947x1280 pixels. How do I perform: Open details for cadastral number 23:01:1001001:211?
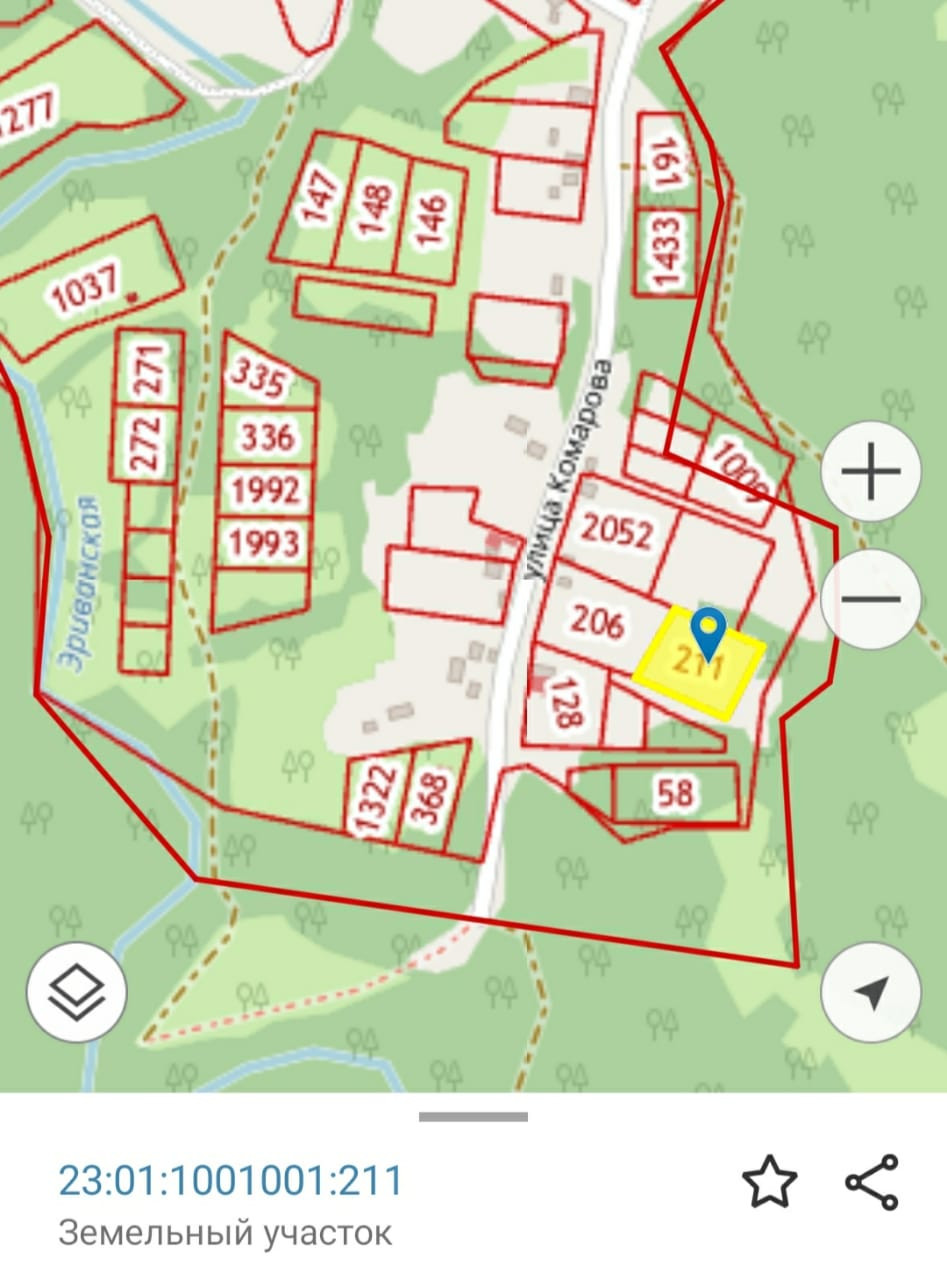(230, 1180)
